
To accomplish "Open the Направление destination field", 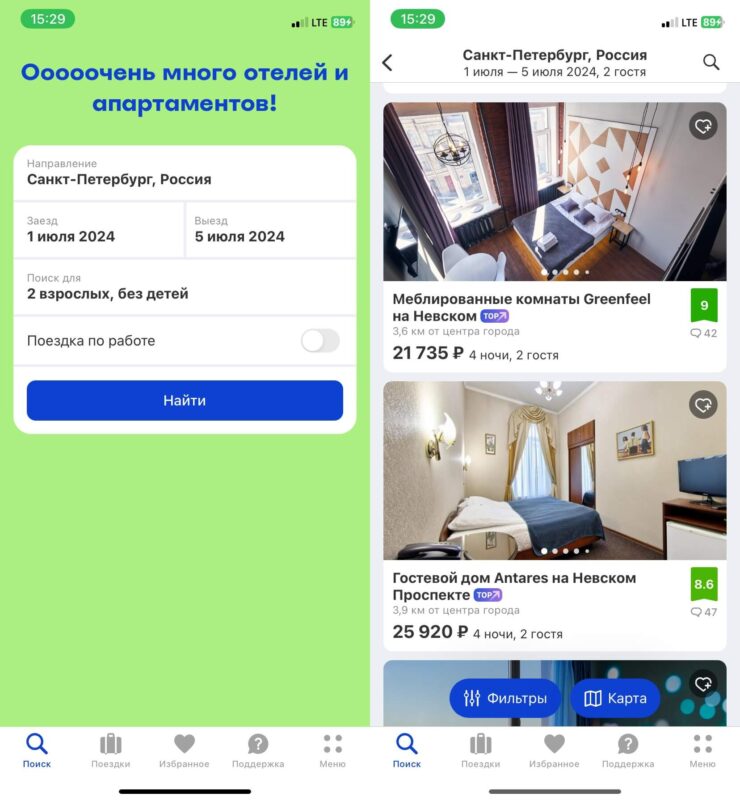I will point(185,172).
